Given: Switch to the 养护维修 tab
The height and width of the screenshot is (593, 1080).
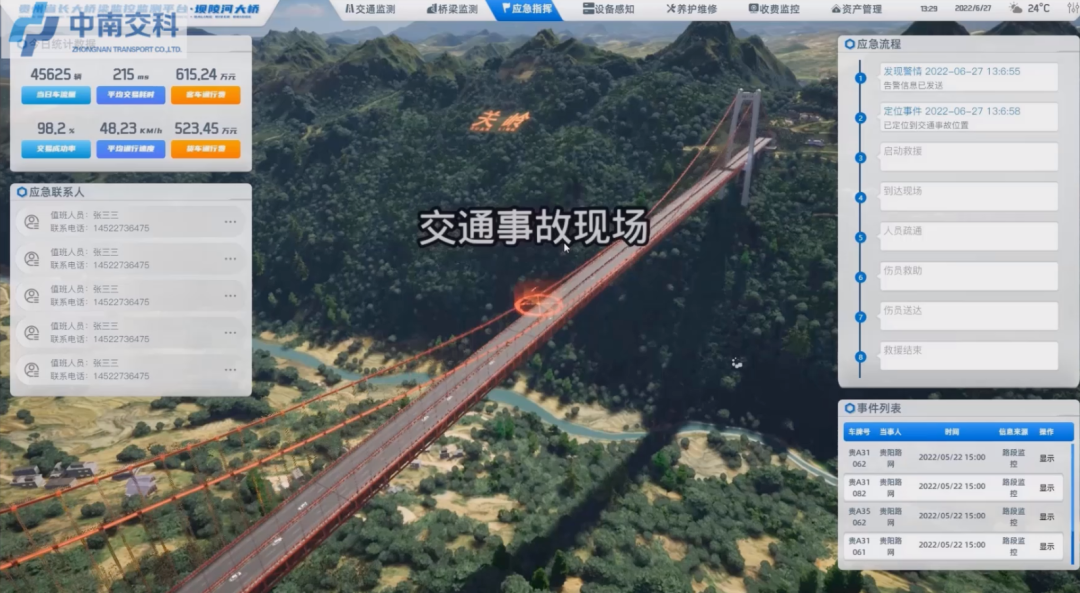Looking at the screenshot, I should (x=692, y=9).
